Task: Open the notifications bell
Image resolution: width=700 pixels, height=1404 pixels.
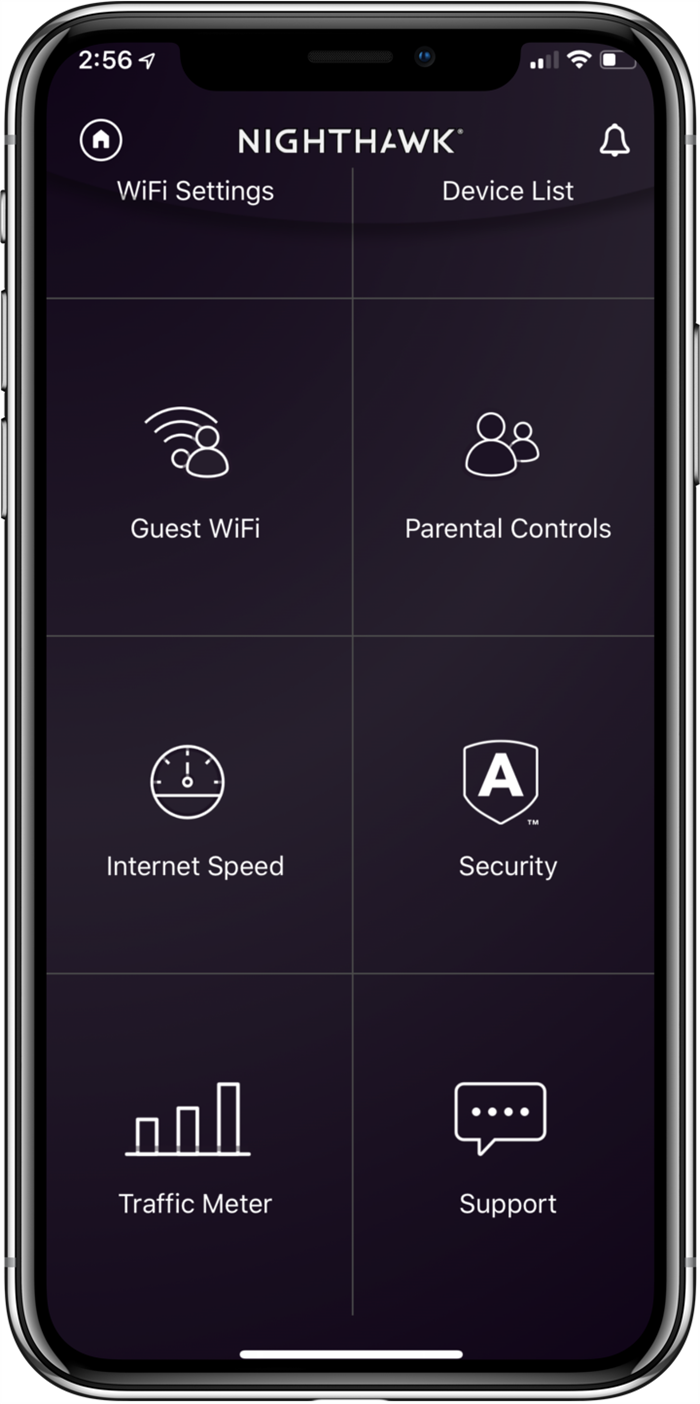Action: pos(615,141)
